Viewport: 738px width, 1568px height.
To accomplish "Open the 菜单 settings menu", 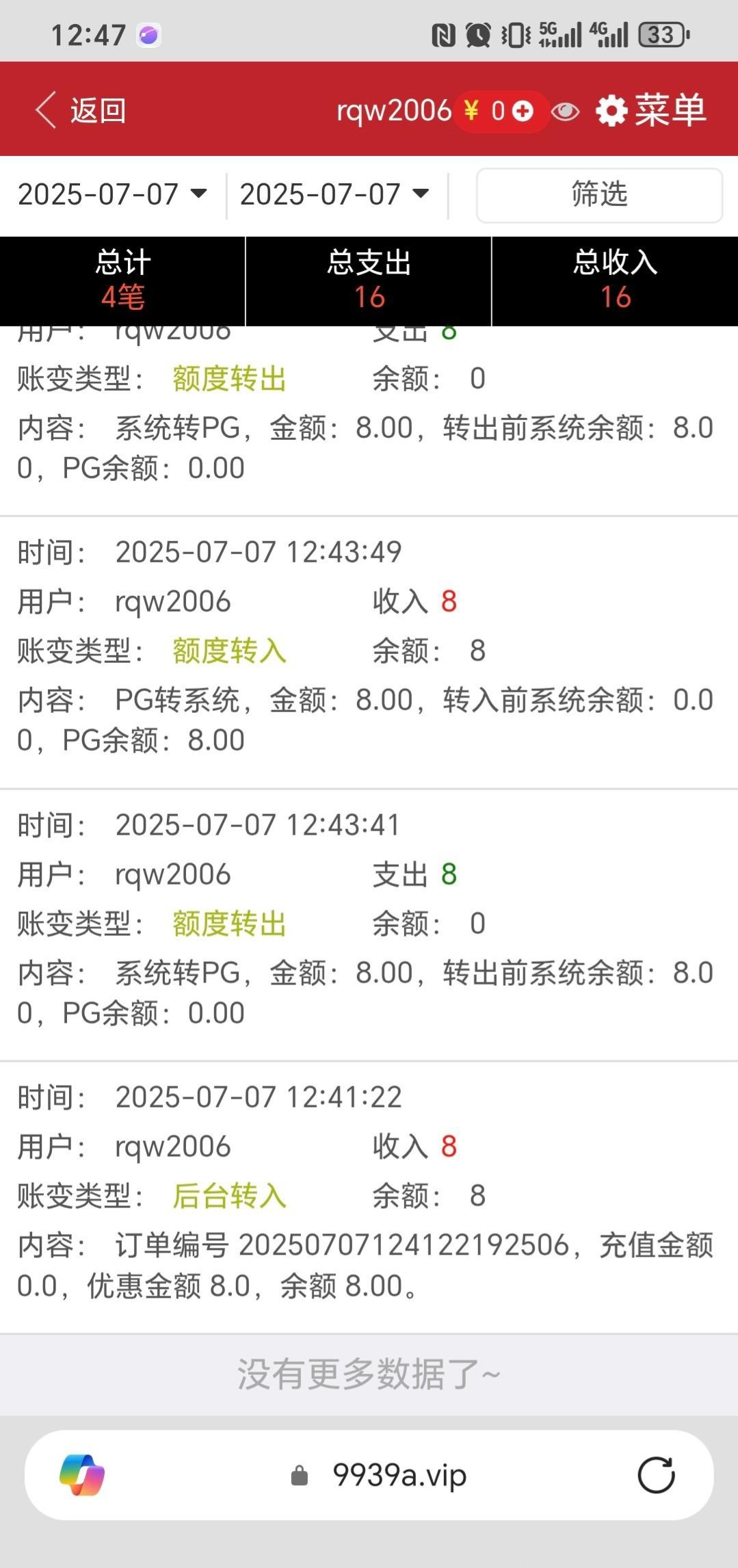I will (651, 110).
